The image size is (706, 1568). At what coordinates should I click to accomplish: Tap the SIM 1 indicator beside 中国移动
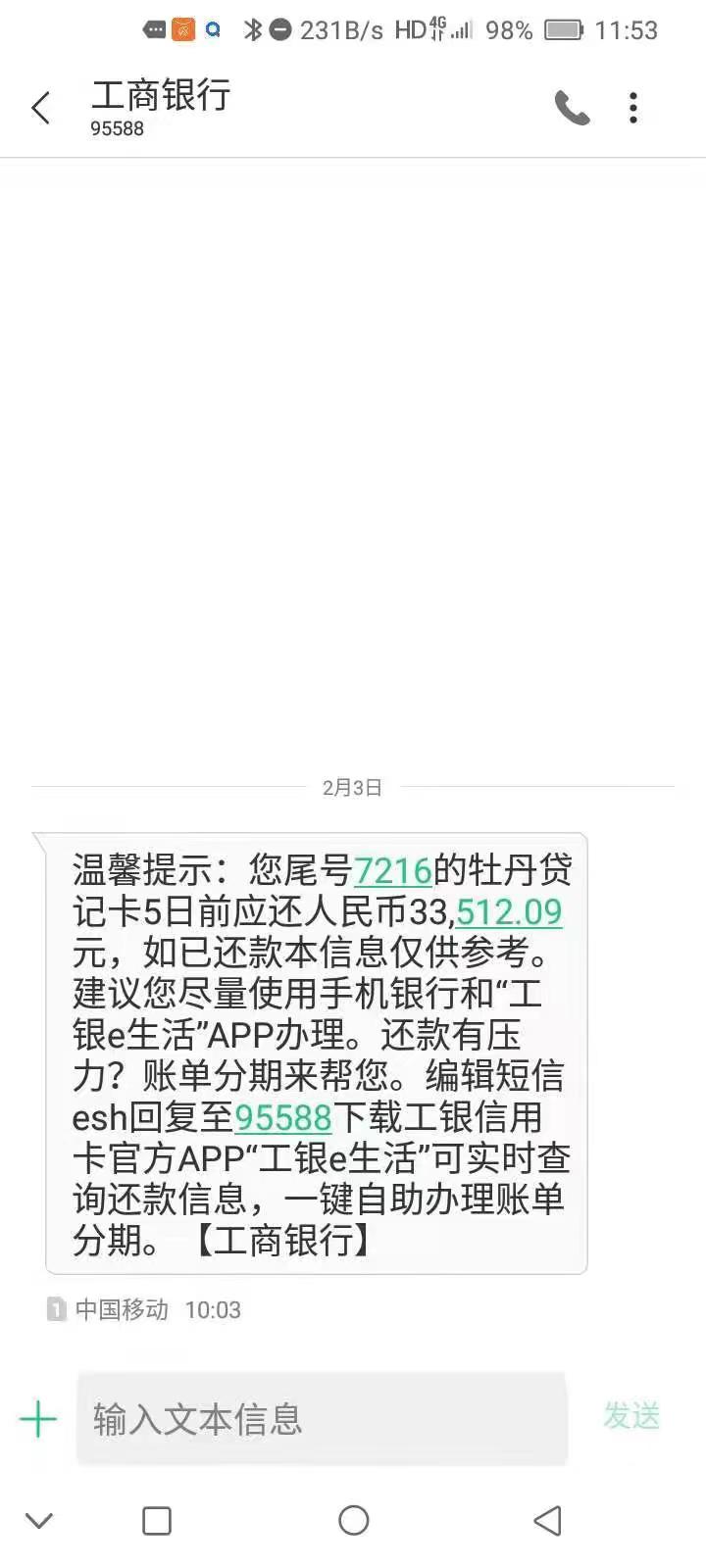pyautogui.click(x=56, y=1309)
